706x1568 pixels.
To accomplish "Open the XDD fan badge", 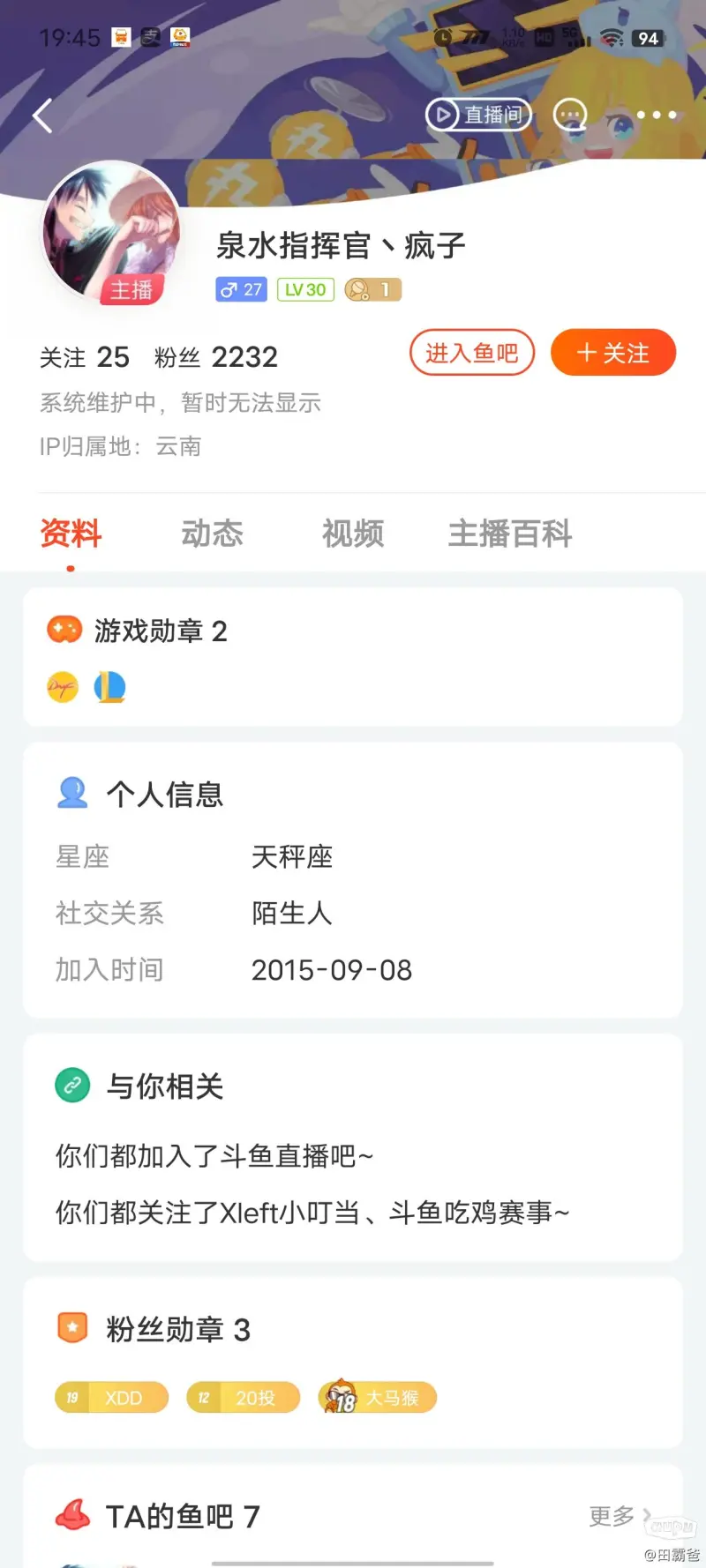I will click(111, 1397).
